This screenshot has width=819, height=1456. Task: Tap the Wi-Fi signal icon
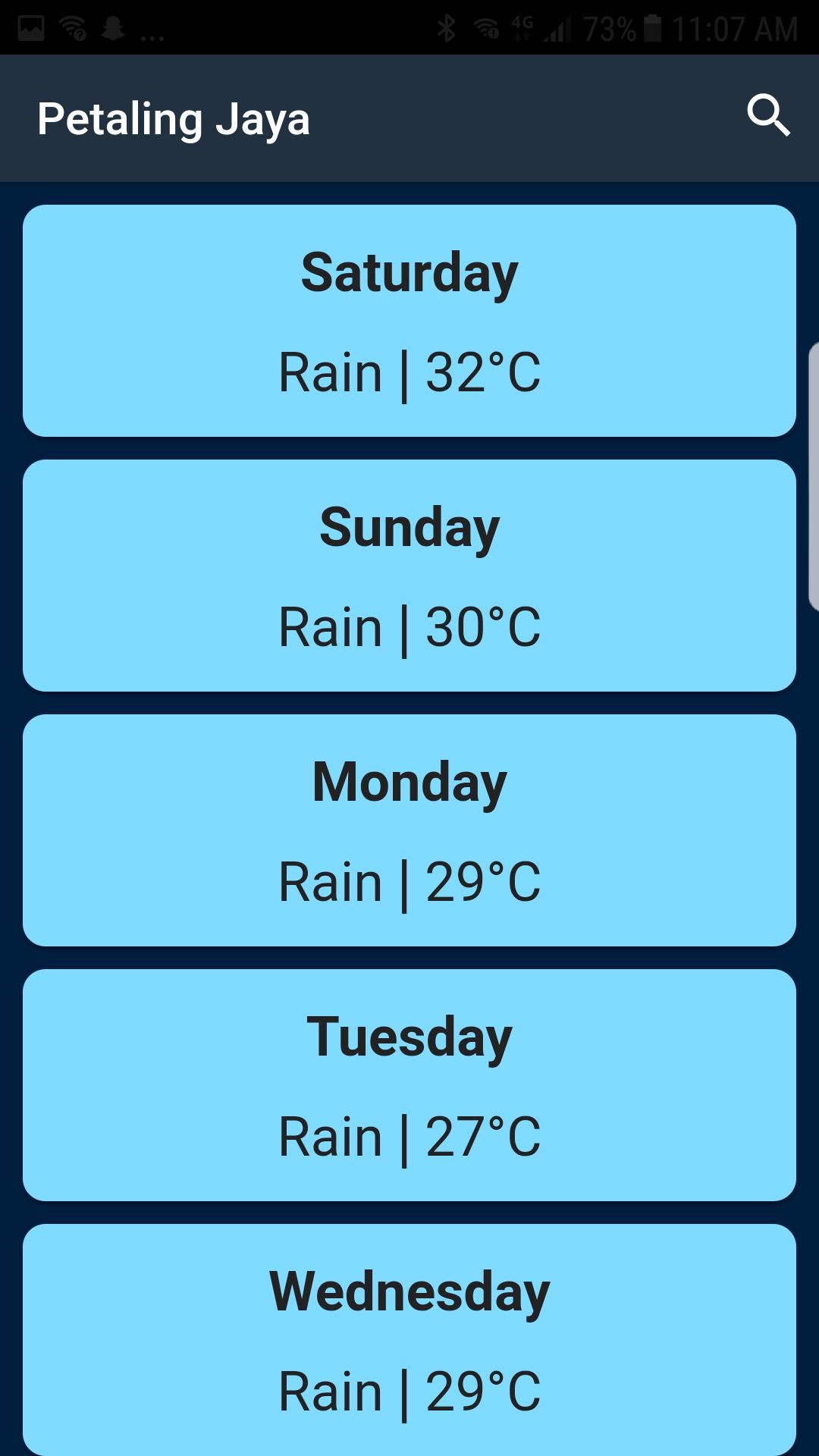coord(485,29)
